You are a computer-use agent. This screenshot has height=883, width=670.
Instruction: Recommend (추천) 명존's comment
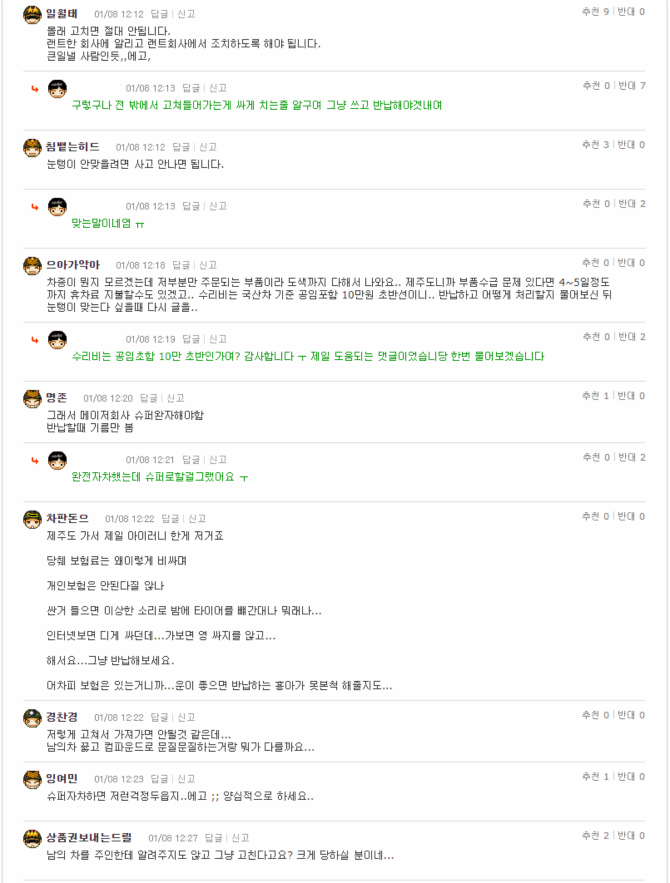(594, 396)
